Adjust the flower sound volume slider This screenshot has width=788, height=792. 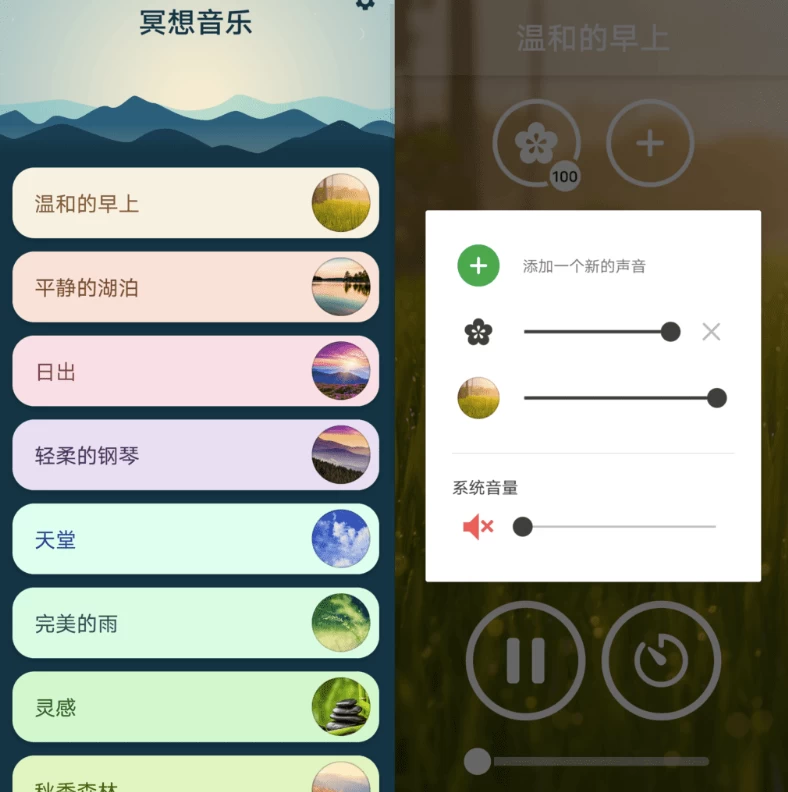tap(670, 332)
